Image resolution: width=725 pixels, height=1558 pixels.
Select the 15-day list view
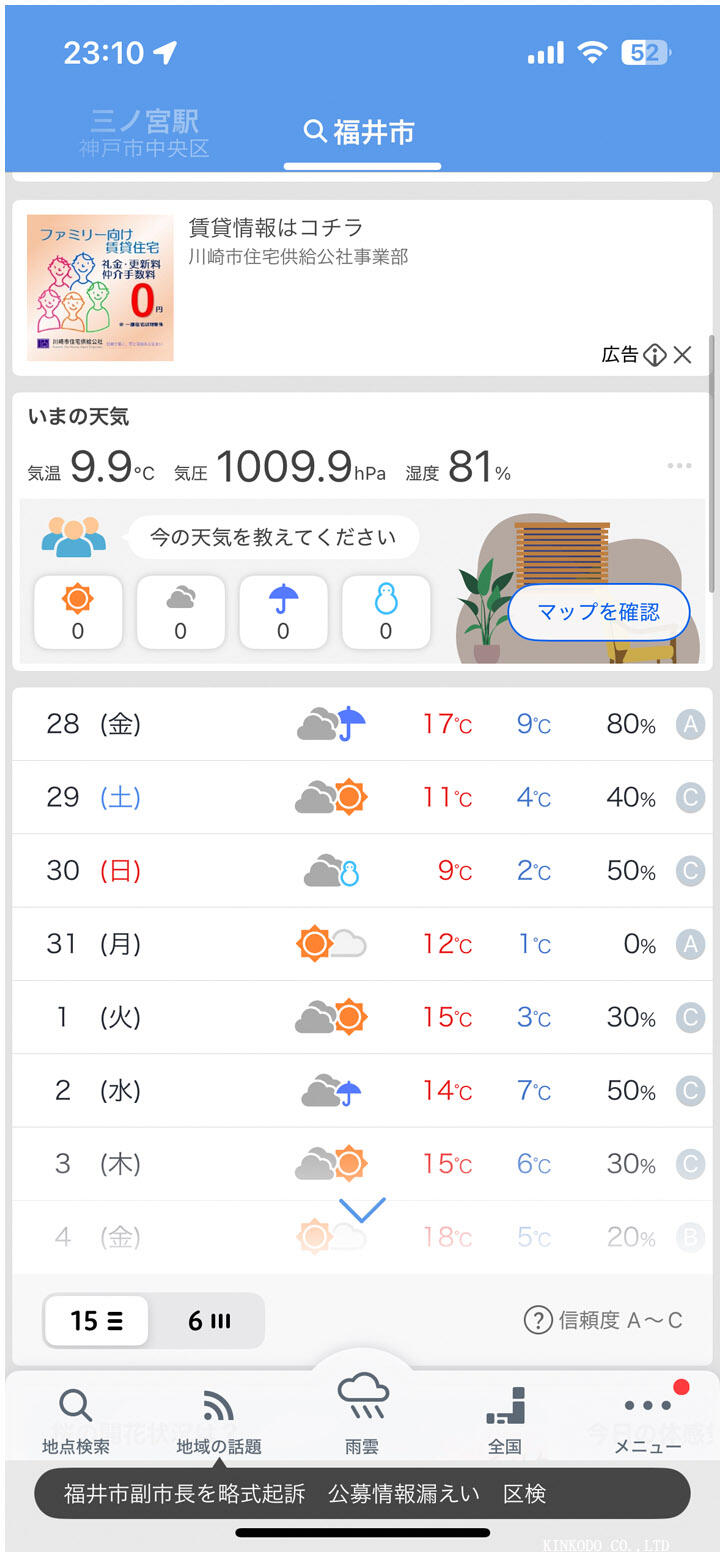tap(96, 1320)
